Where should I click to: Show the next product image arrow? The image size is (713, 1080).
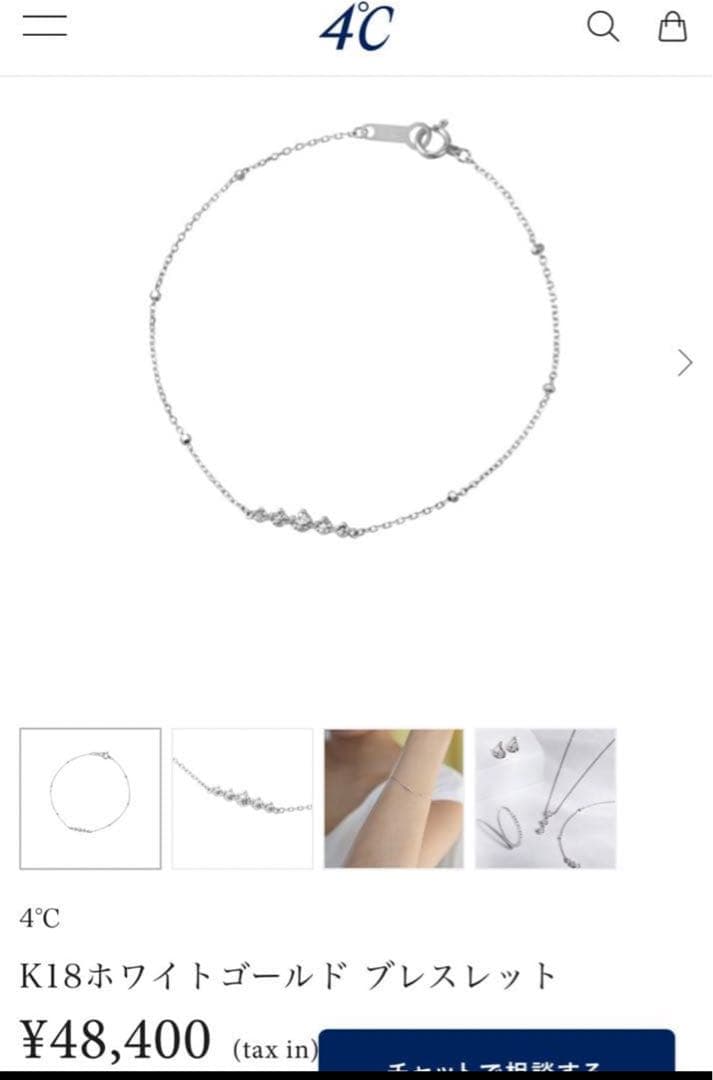pyautogui.click(x=685, y=362)
